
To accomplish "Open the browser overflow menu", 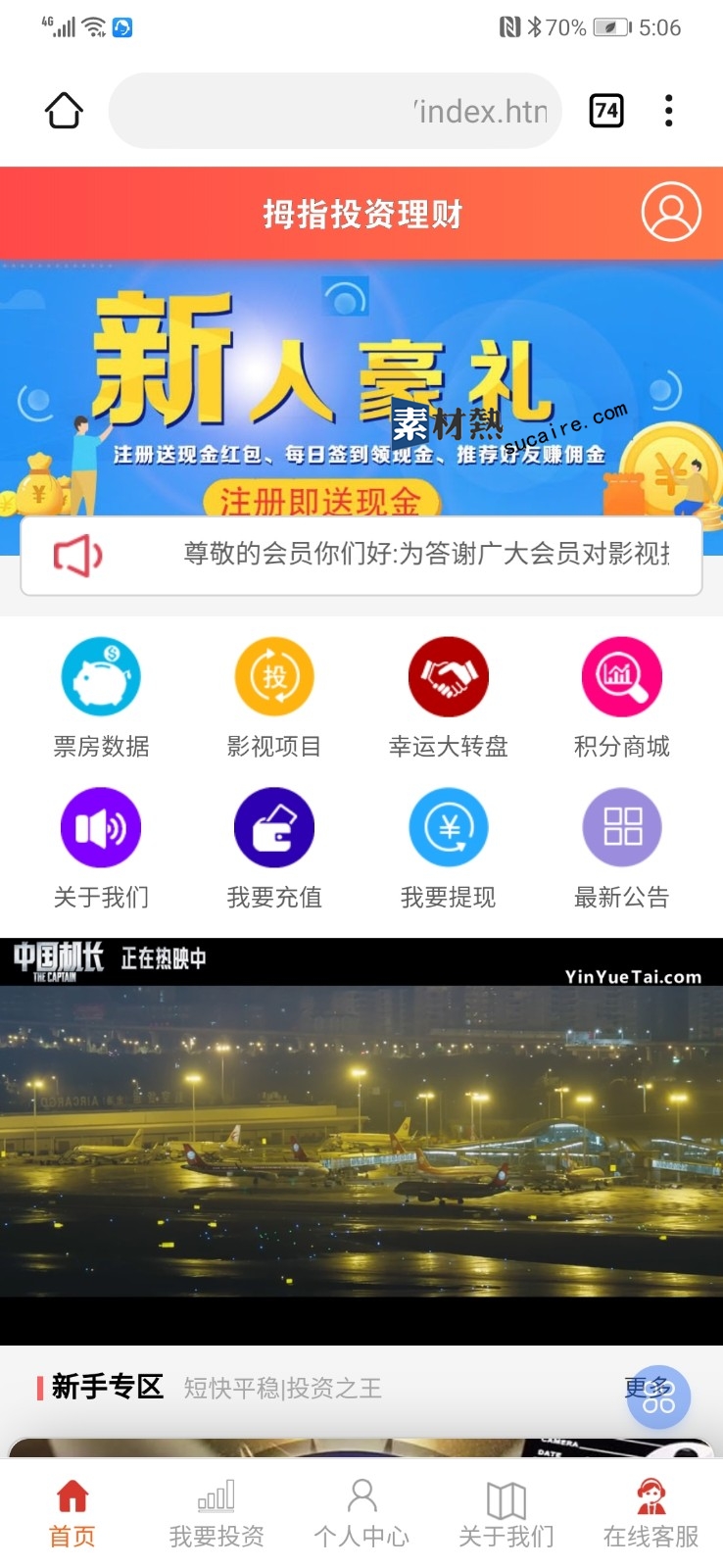I will coord(669,111).
